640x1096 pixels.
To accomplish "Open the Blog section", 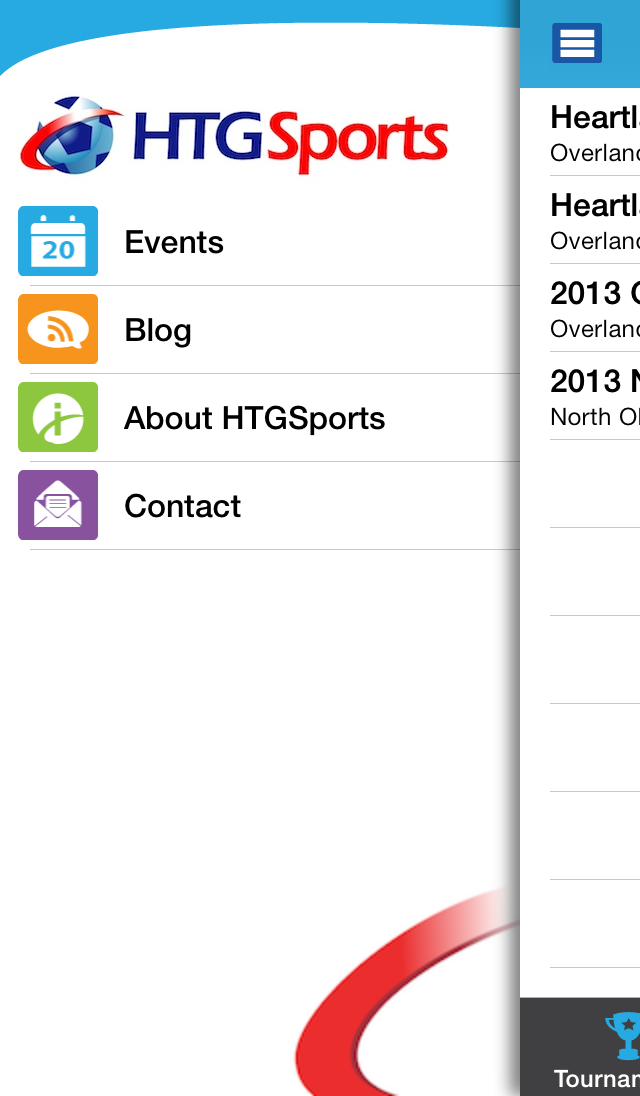I will 269,330.
